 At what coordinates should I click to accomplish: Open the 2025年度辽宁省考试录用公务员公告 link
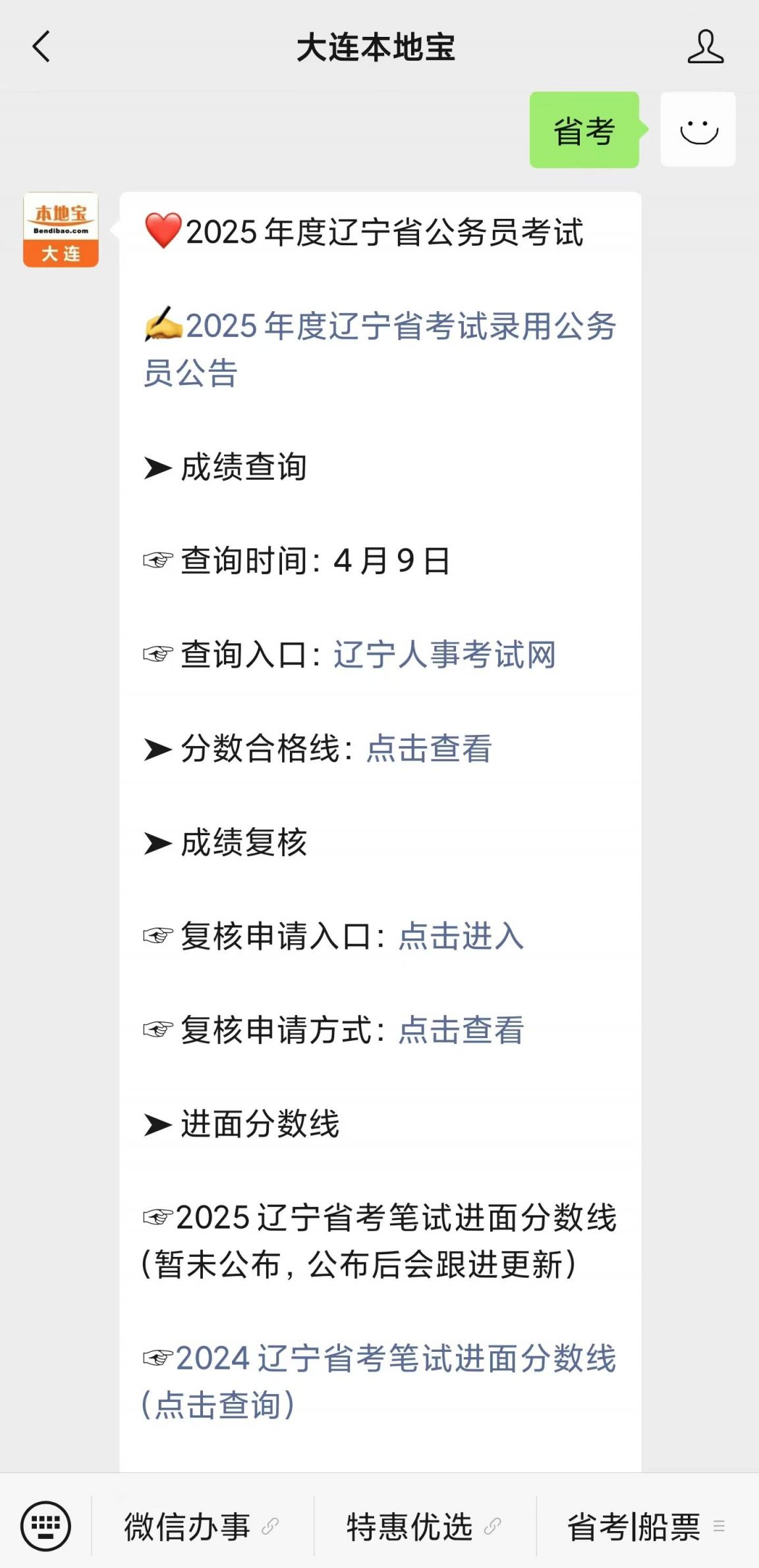(x=380, y=349)
